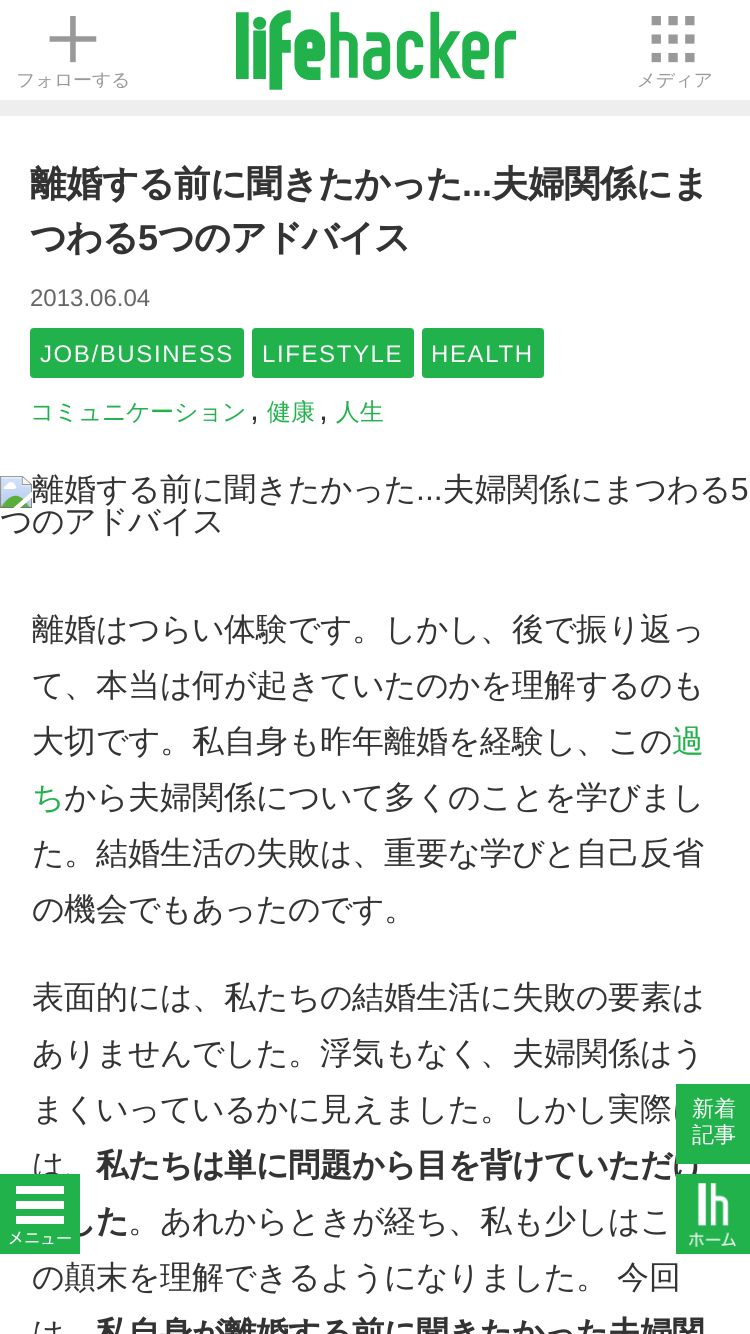The height and width of the screenshot is (1334, 750).
Task: Select the HEALTH category tag
Action: click(x=483, y=353)
